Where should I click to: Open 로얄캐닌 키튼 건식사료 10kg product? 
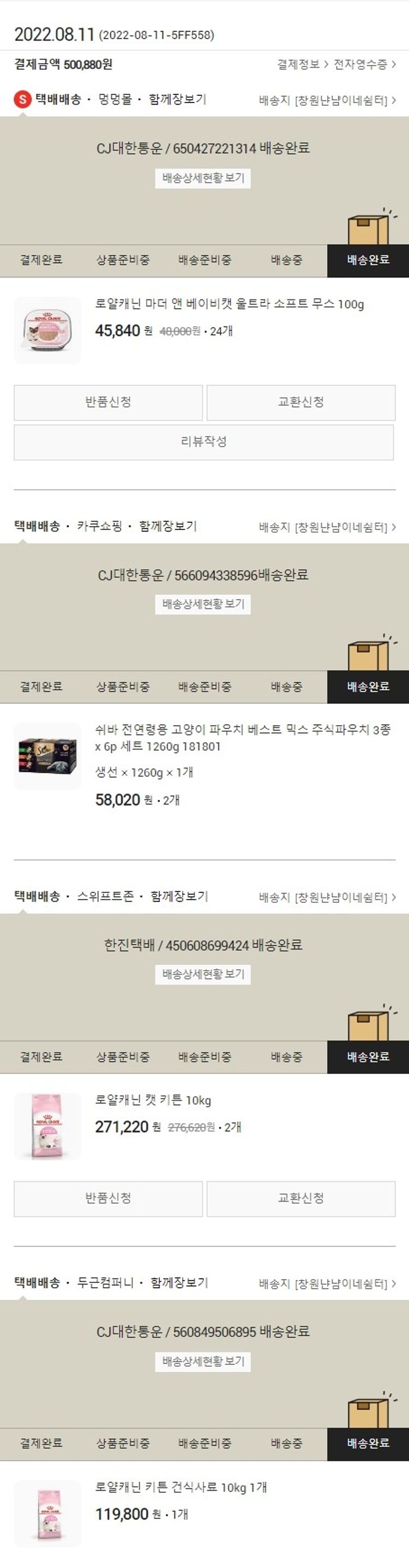(181, 1487)
